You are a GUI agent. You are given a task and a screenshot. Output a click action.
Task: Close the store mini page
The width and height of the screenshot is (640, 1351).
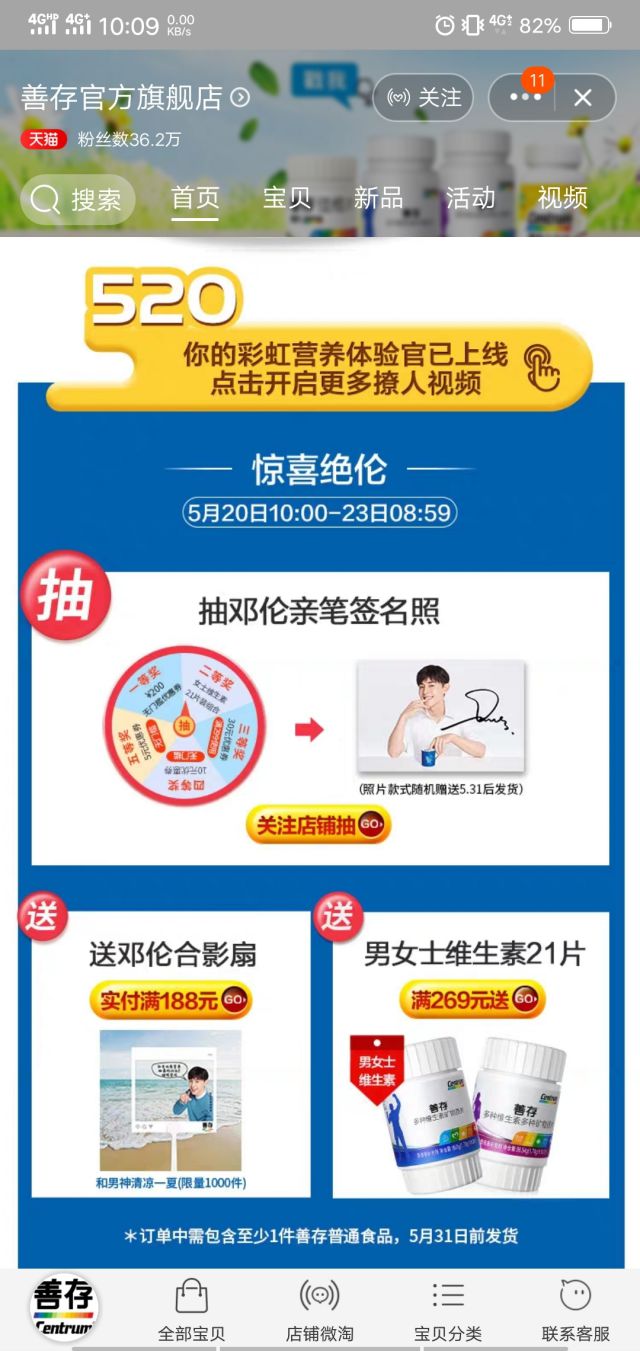click(x=583, y=98)
